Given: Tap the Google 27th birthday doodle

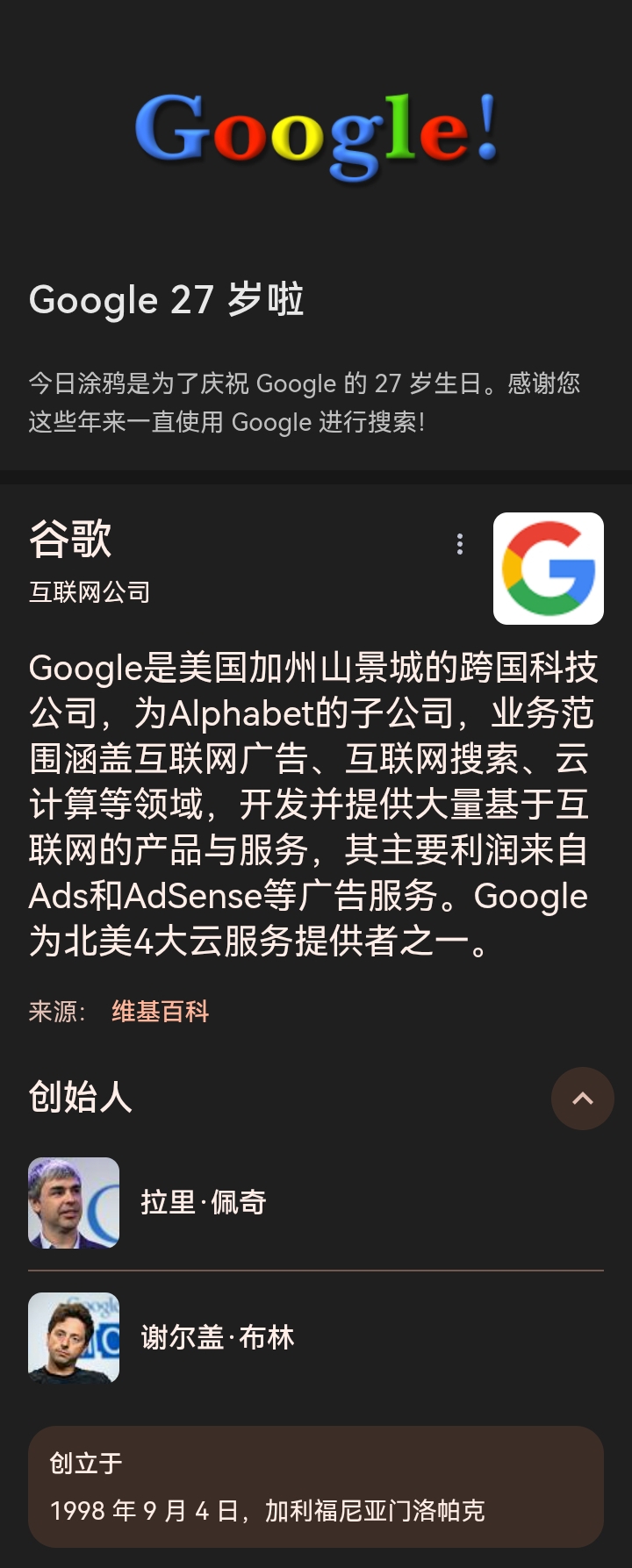Looking at the screenshot, I should tap(316, 132).
